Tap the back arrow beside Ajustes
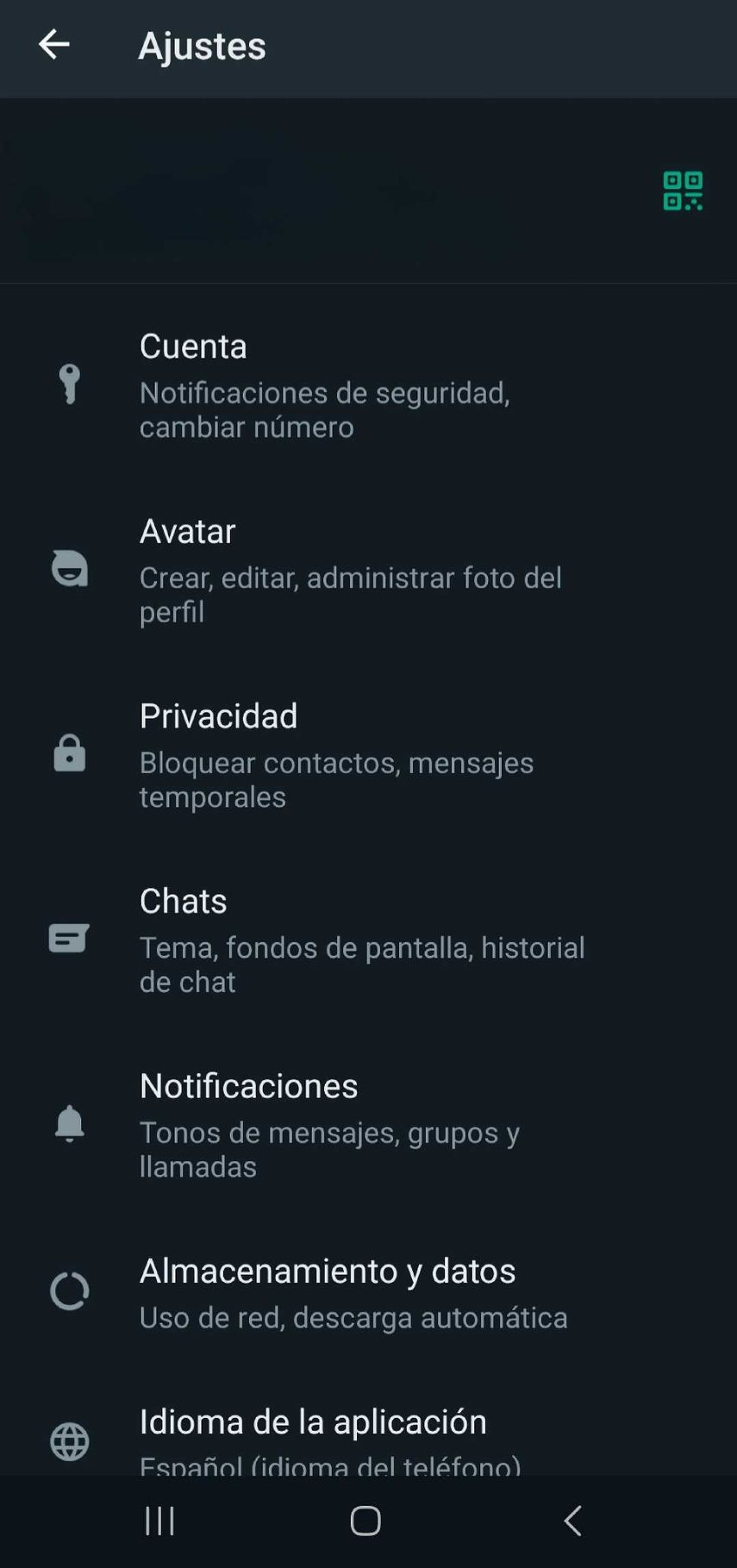The width and height of the screenshot is (737, 1568). (54, 46)
